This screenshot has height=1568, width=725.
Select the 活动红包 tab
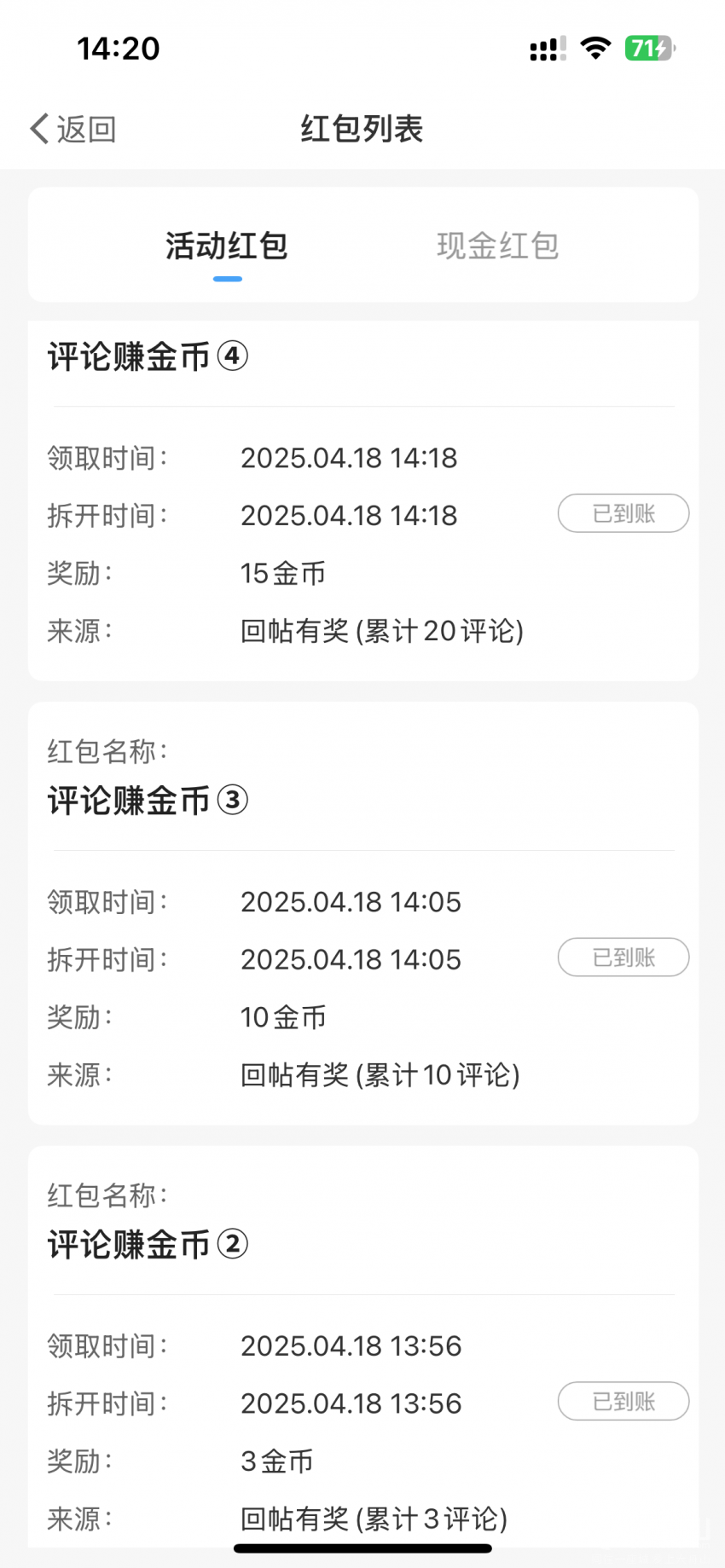coord(227,246)
